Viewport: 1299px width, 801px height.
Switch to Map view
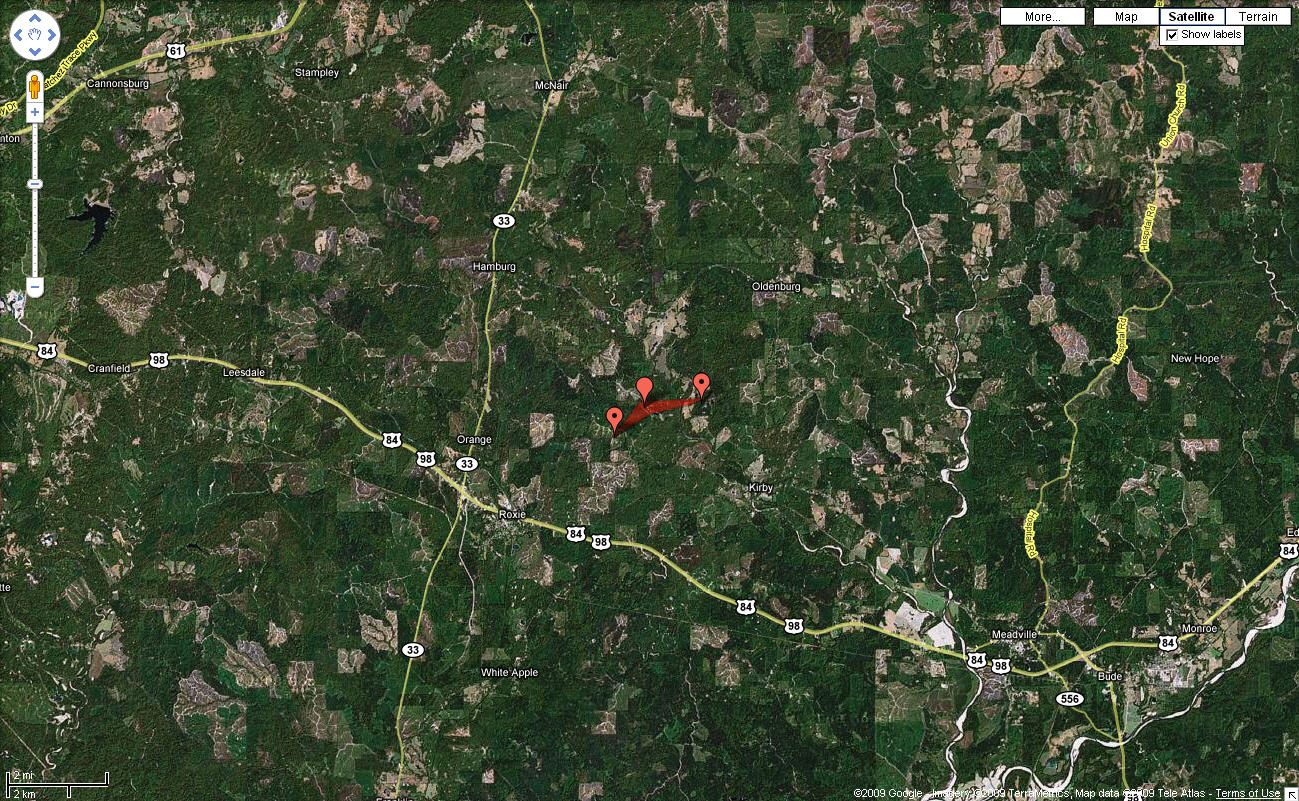[x=1126, y=17]
